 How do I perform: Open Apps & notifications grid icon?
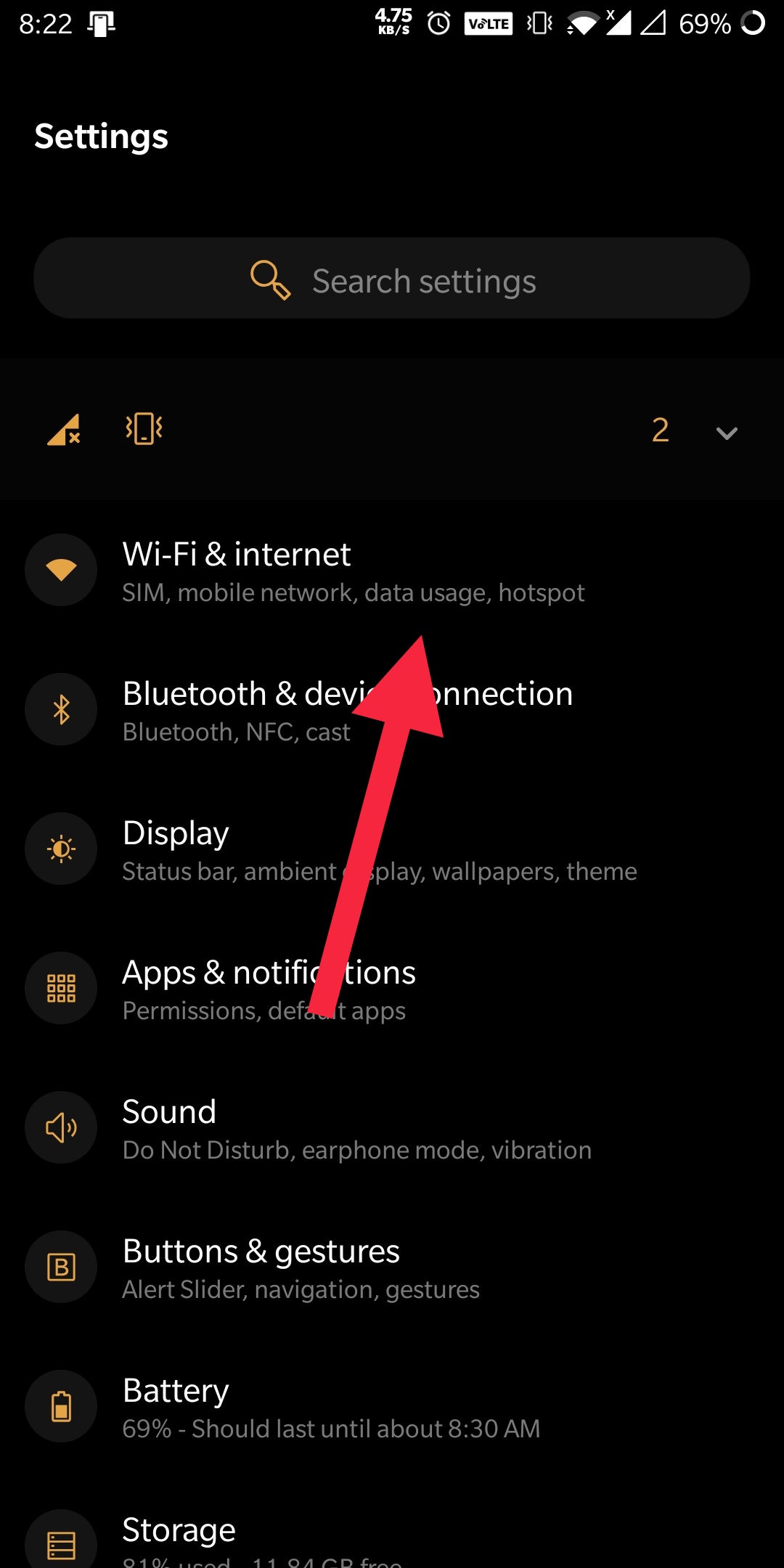point(61,988)
